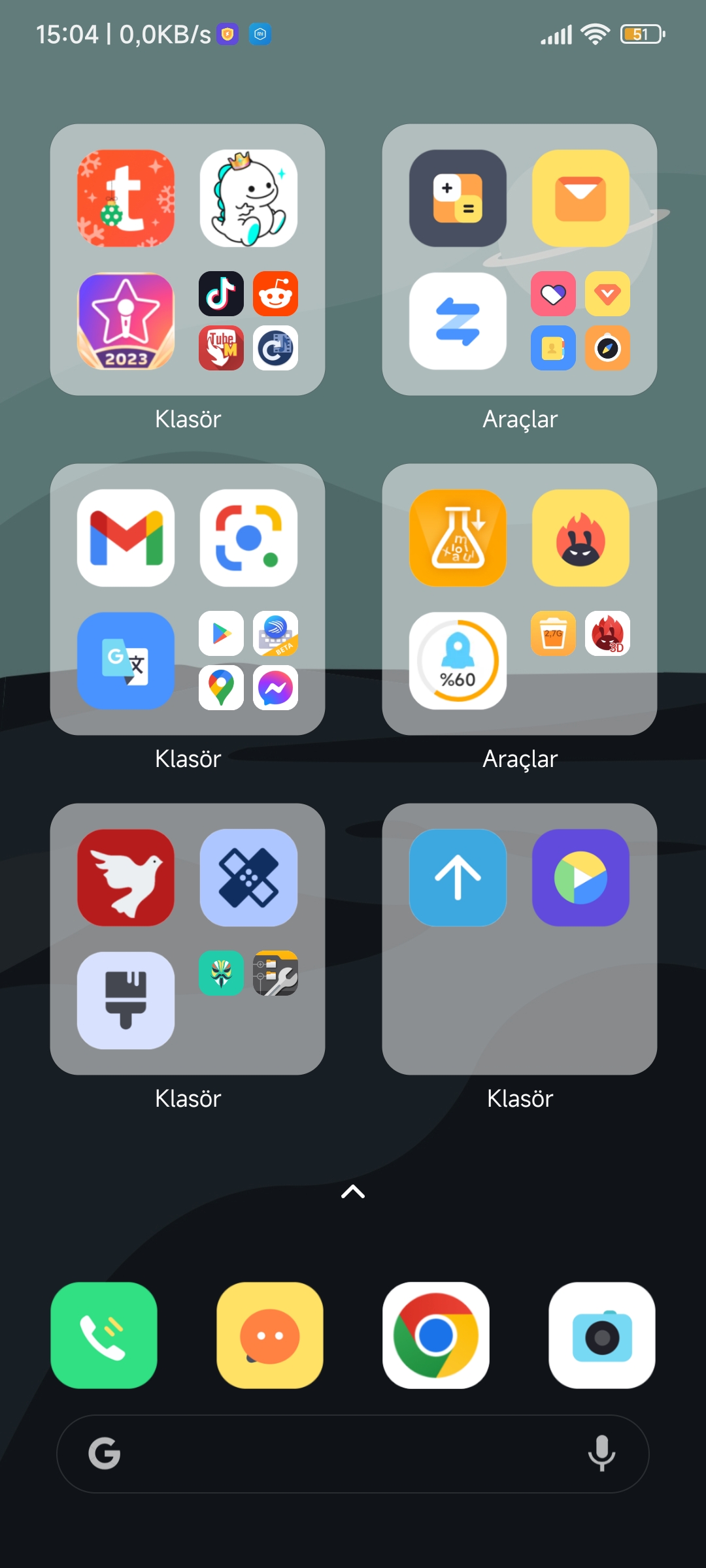This screenshot has height=1568, width=706.
Task: Open the Camera app
Action: [x=602, y=1335]
